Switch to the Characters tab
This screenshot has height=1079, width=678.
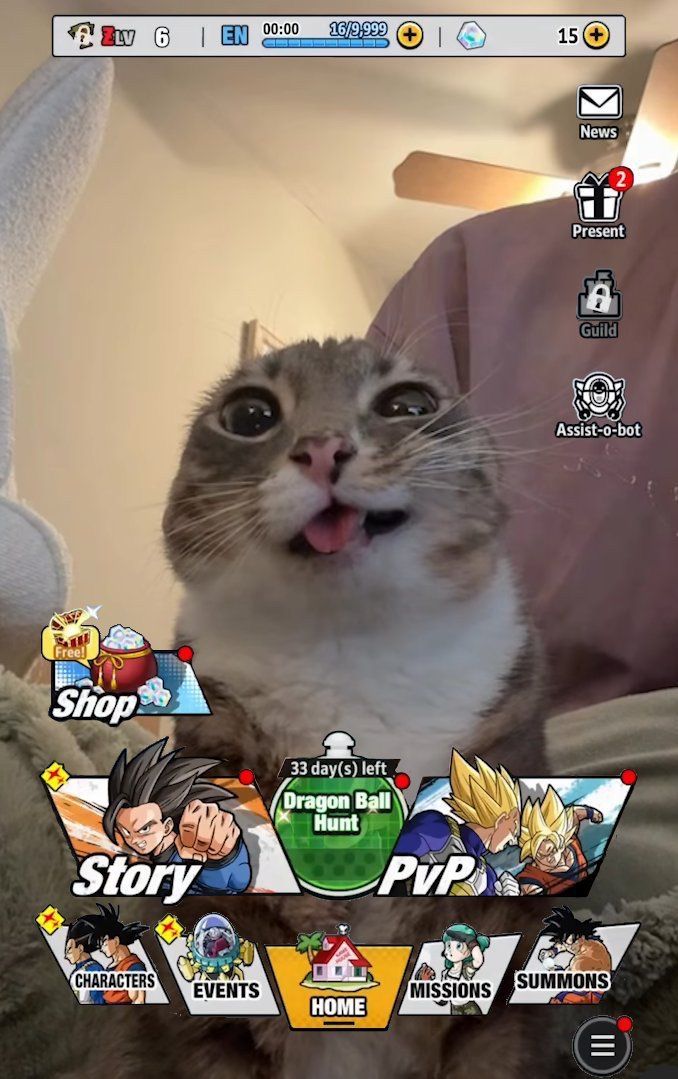108,960
